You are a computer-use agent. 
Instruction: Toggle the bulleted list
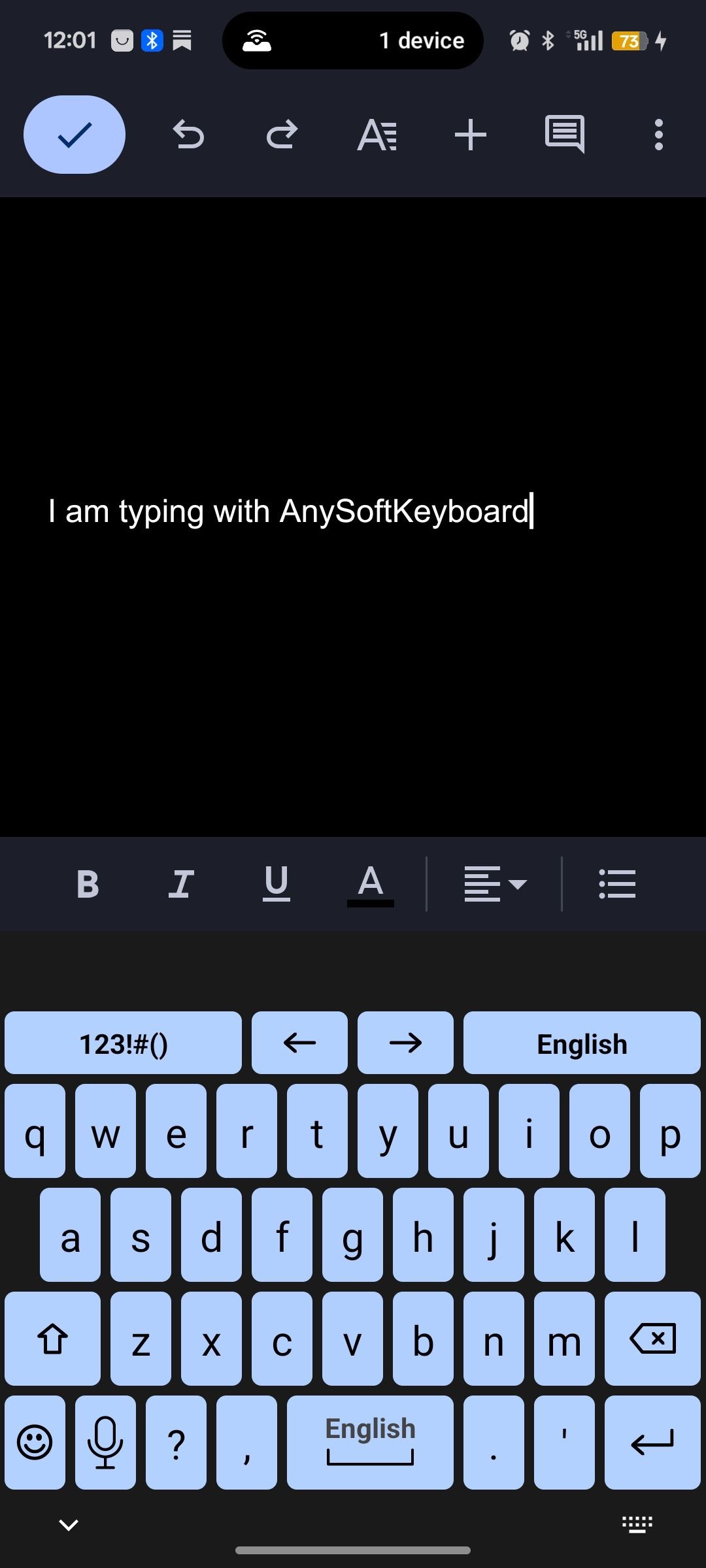click(x=617, y=884)
